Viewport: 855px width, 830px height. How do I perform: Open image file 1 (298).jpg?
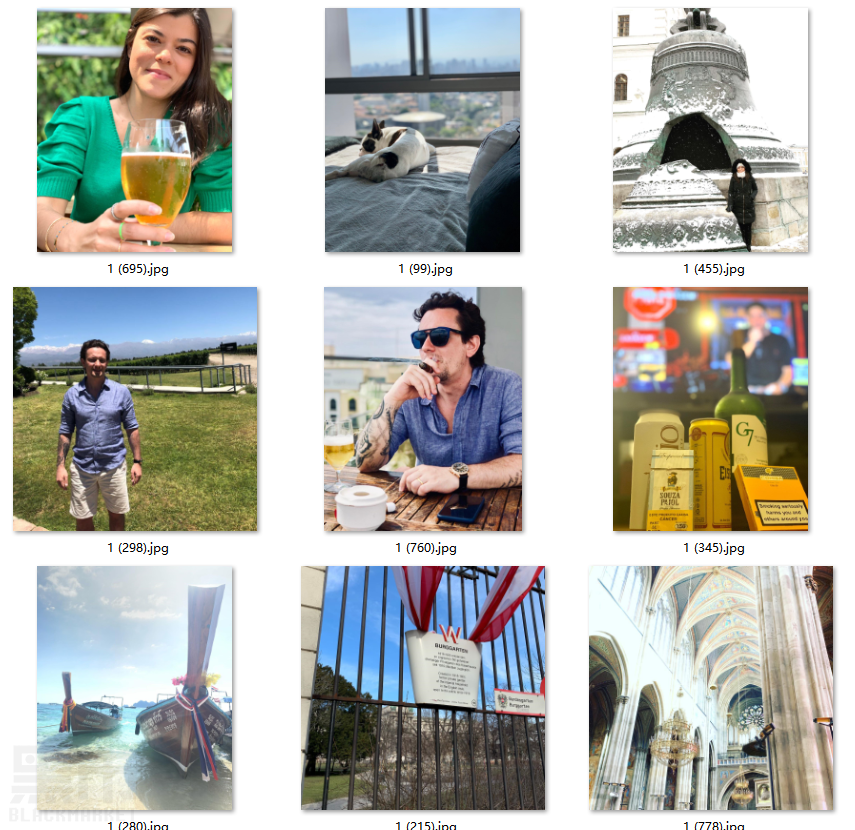[x=135, y=409]
